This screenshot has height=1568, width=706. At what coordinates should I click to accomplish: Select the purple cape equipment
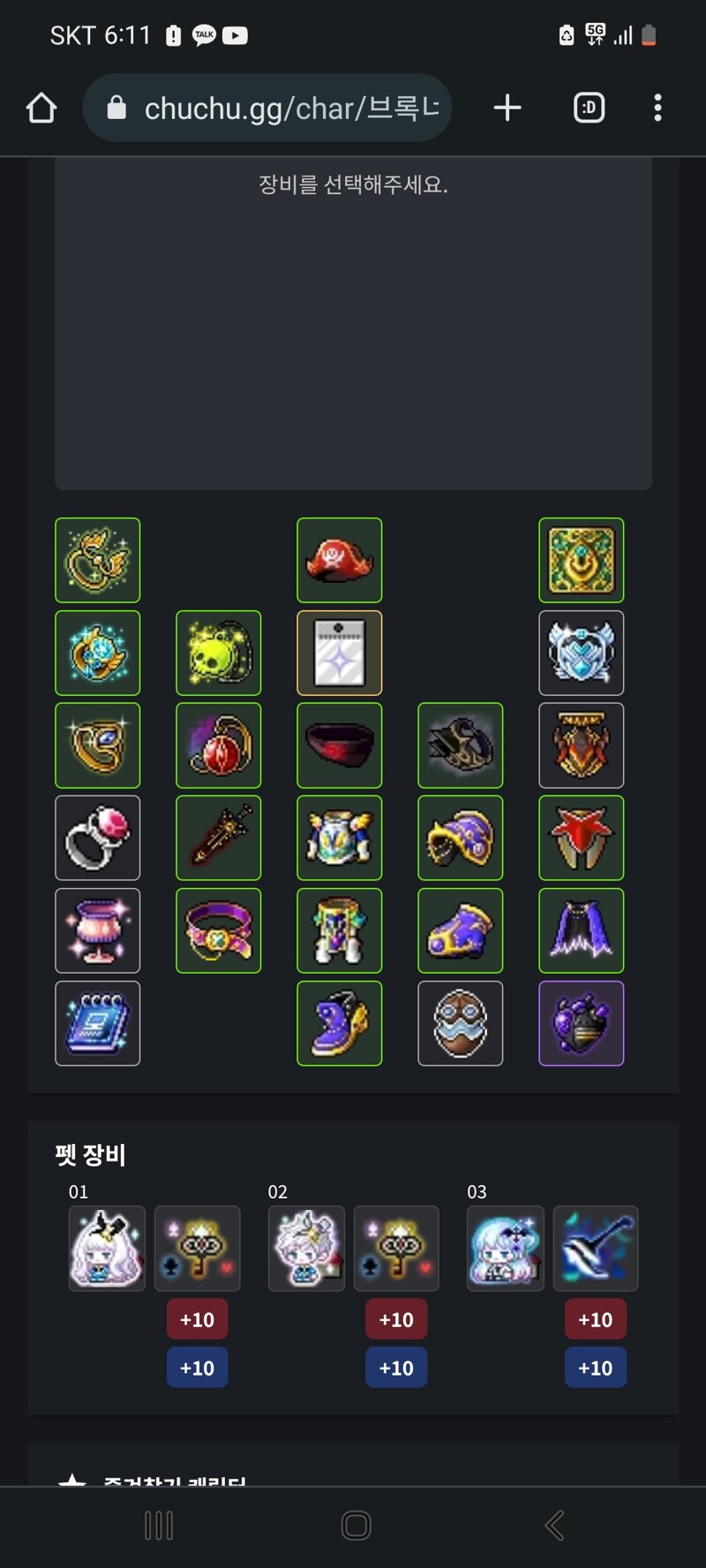582,930
